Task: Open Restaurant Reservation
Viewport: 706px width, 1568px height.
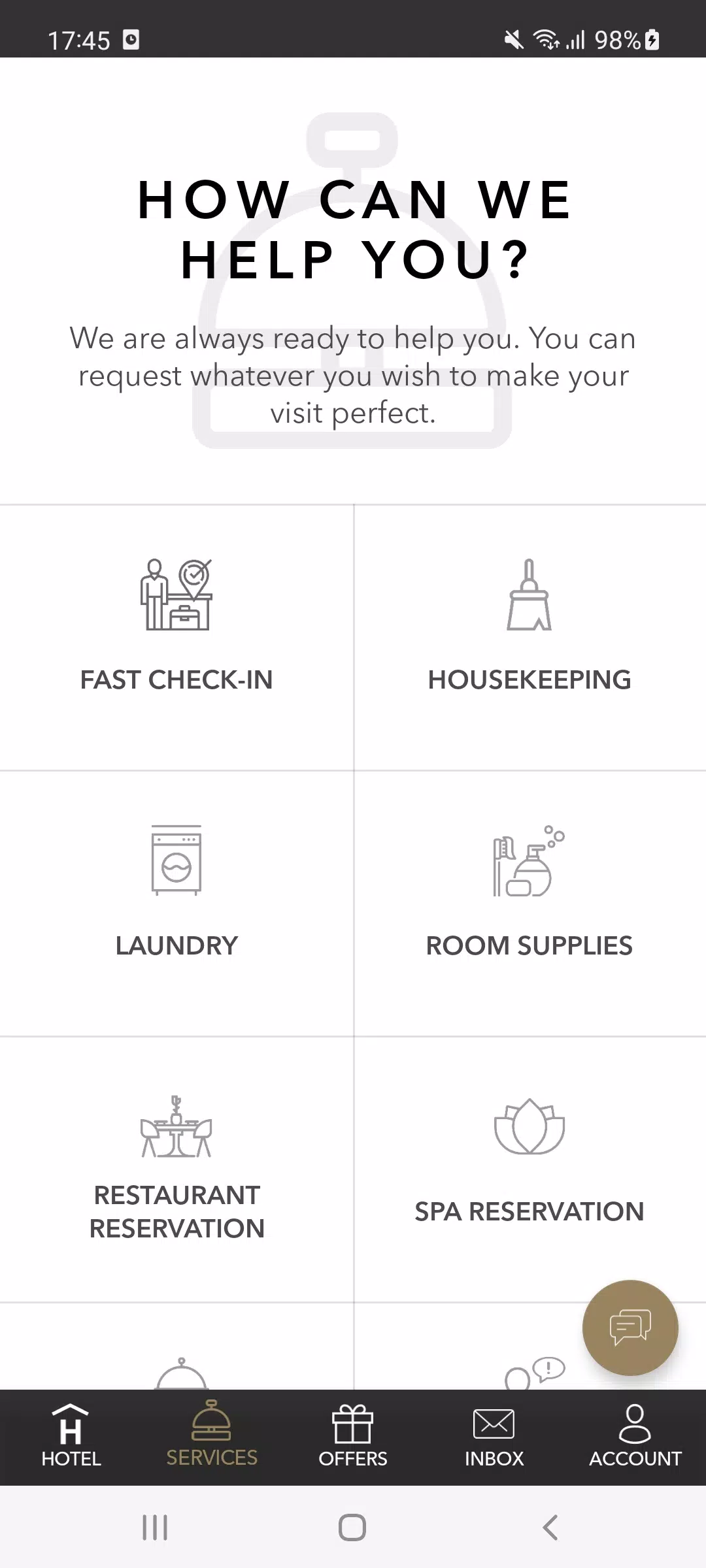Action: tap(176, 1169)
